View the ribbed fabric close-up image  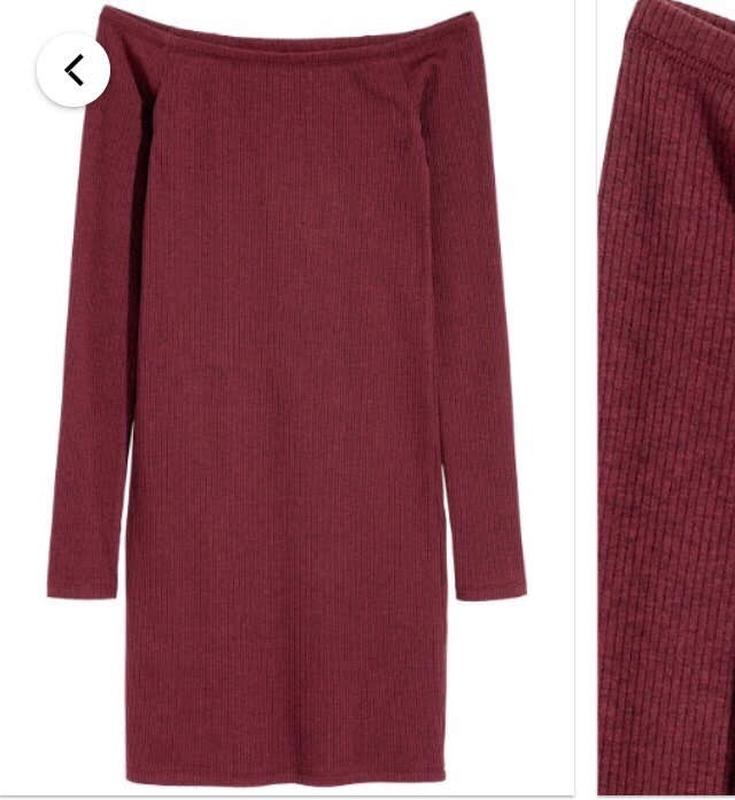coord(667,400)
